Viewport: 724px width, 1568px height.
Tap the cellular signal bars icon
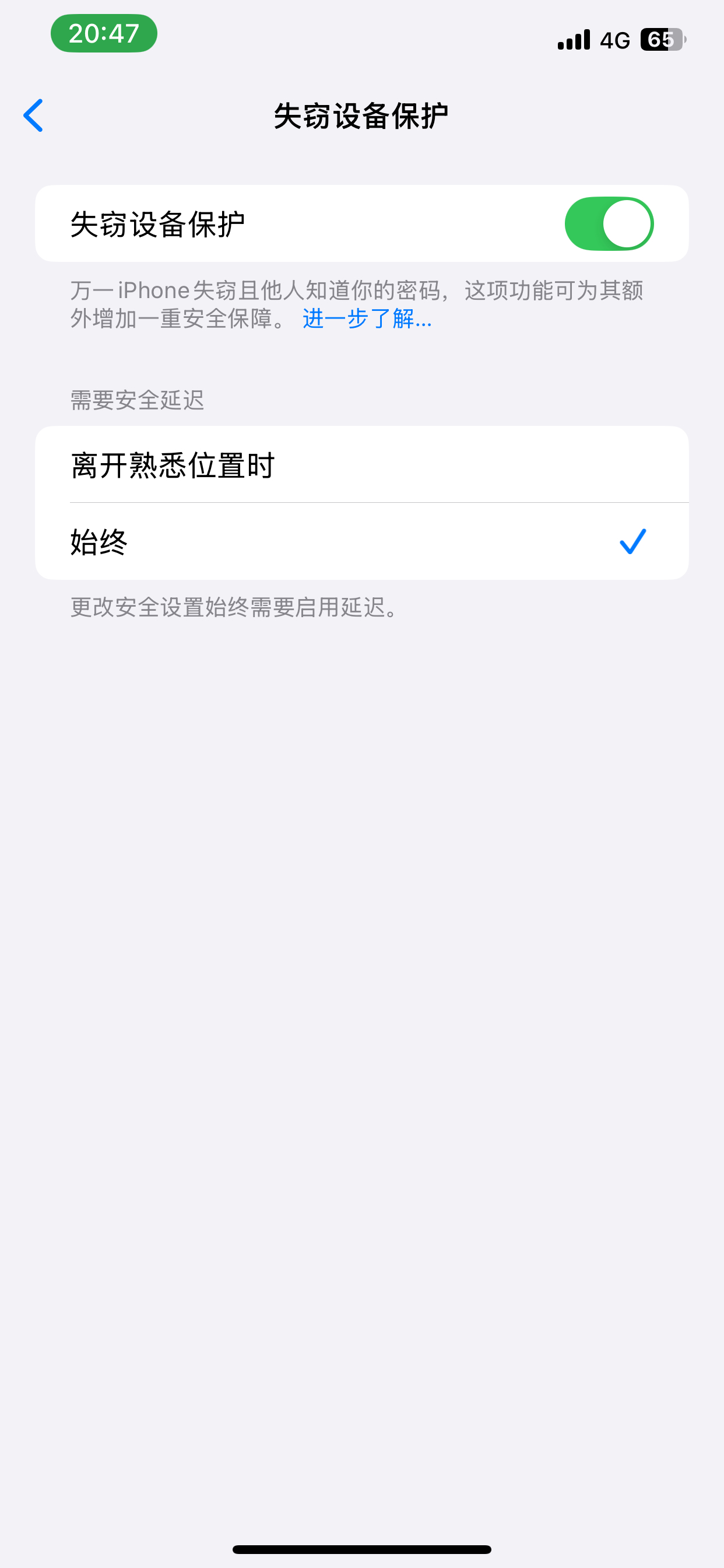click(571, 38)
